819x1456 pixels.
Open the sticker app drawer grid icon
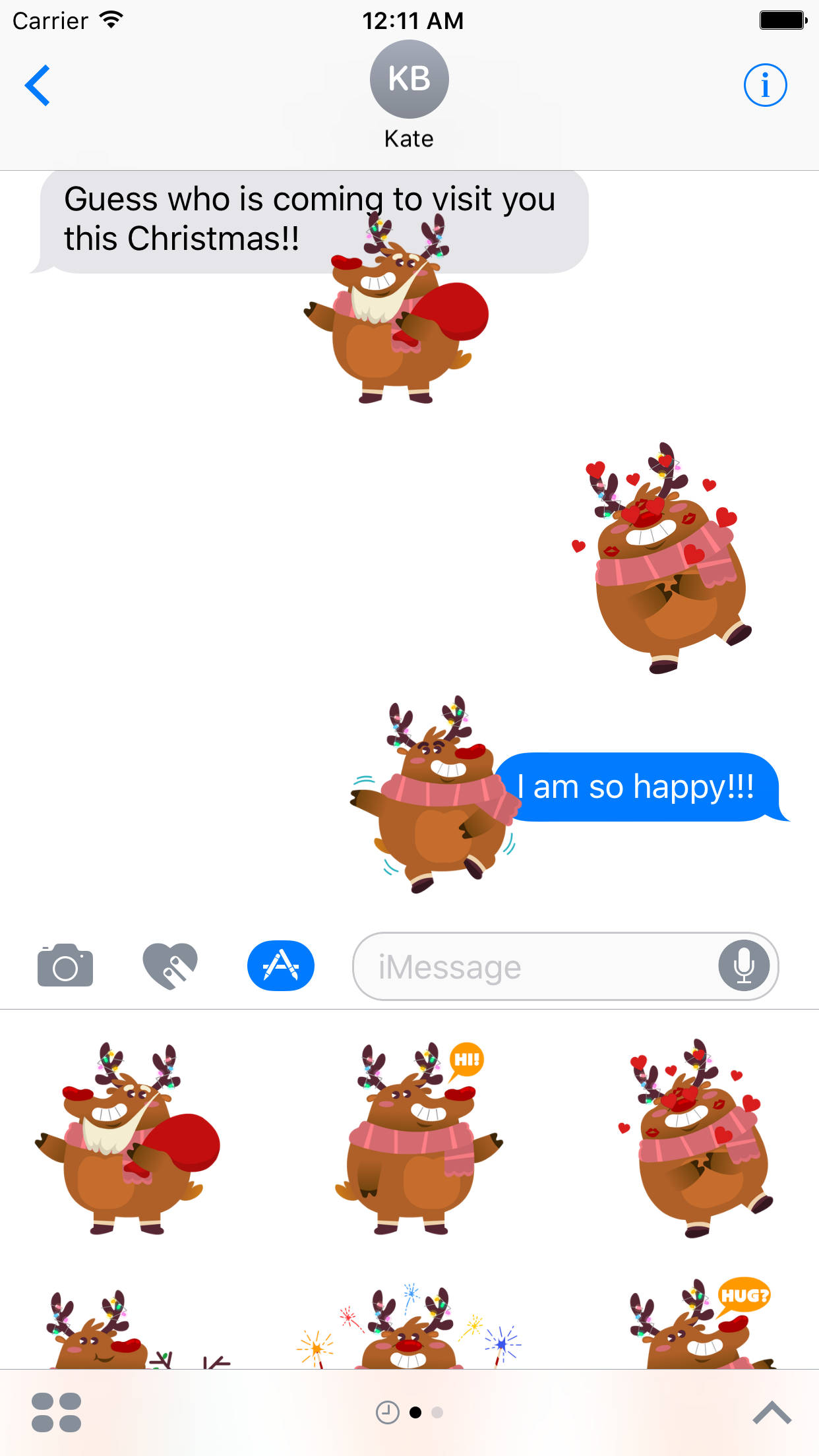coord(57,1413)
